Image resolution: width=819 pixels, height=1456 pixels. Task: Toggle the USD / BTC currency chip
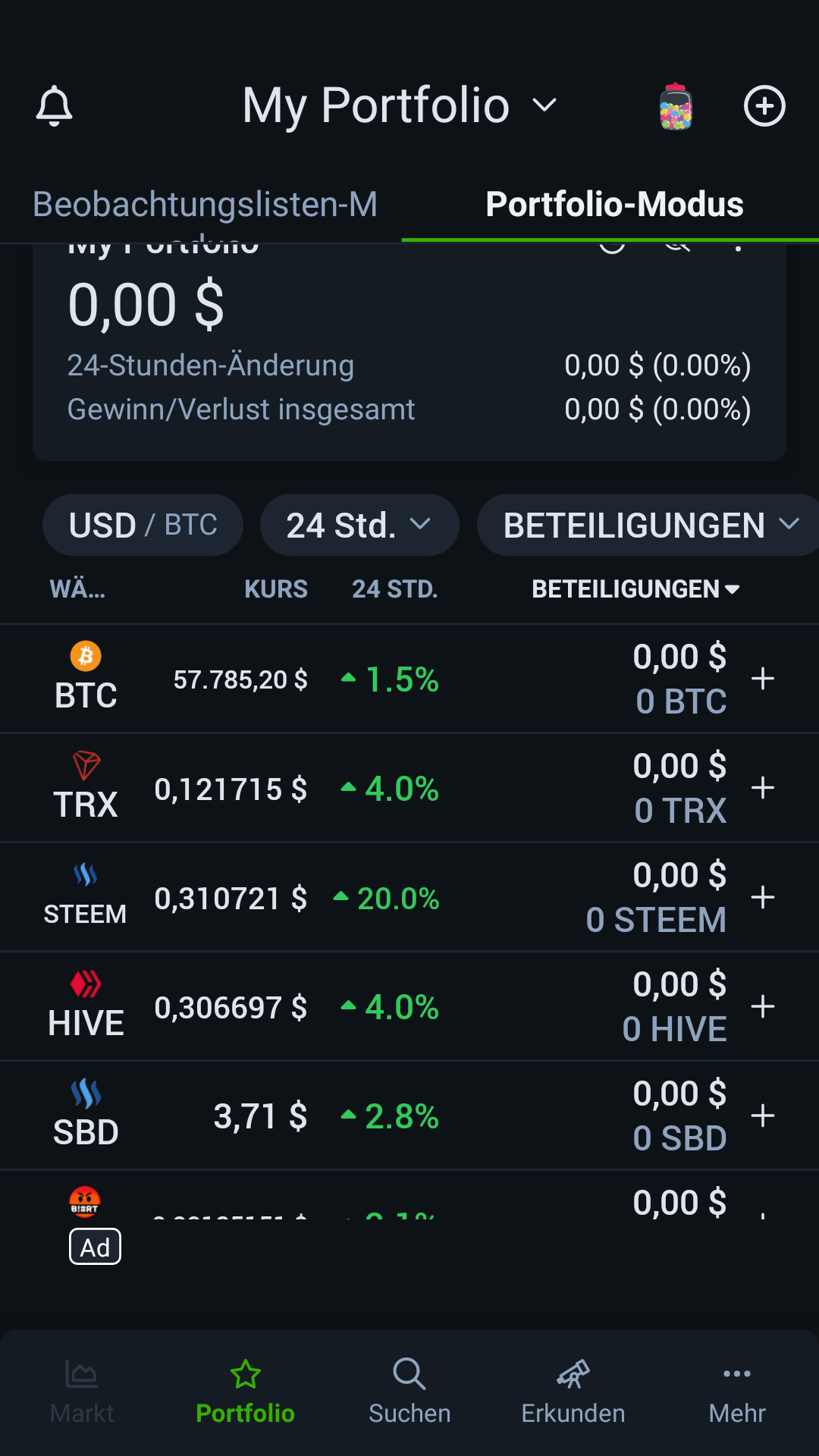point(143,525)
